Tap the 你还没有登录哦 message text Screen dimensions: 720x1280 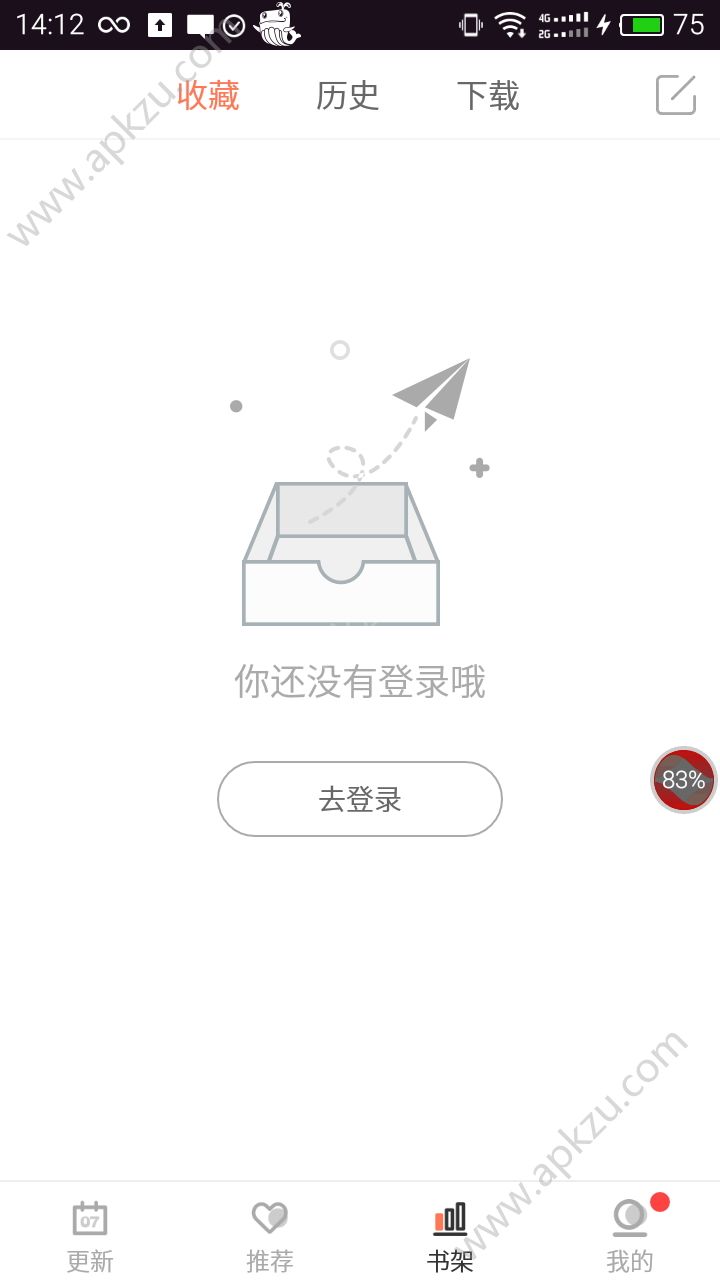click(360, 682)
